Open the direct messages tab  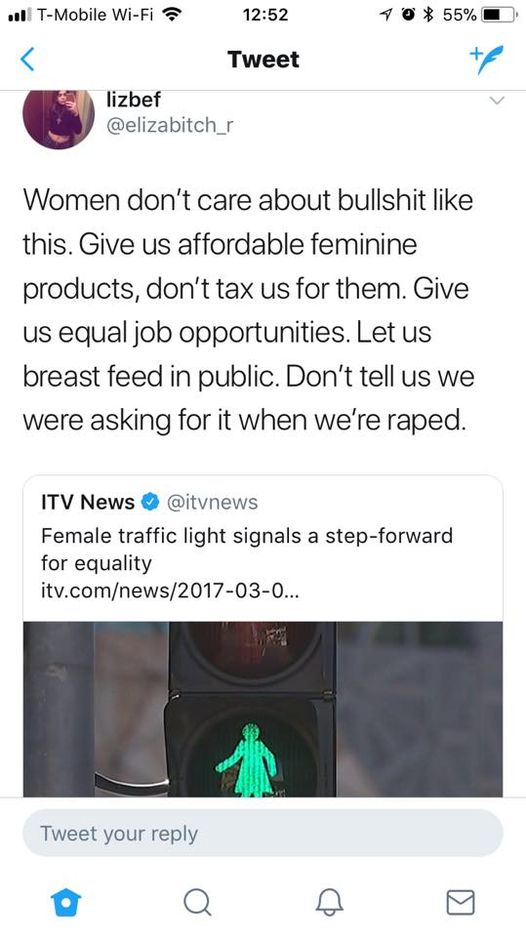[x=461, y=902]
